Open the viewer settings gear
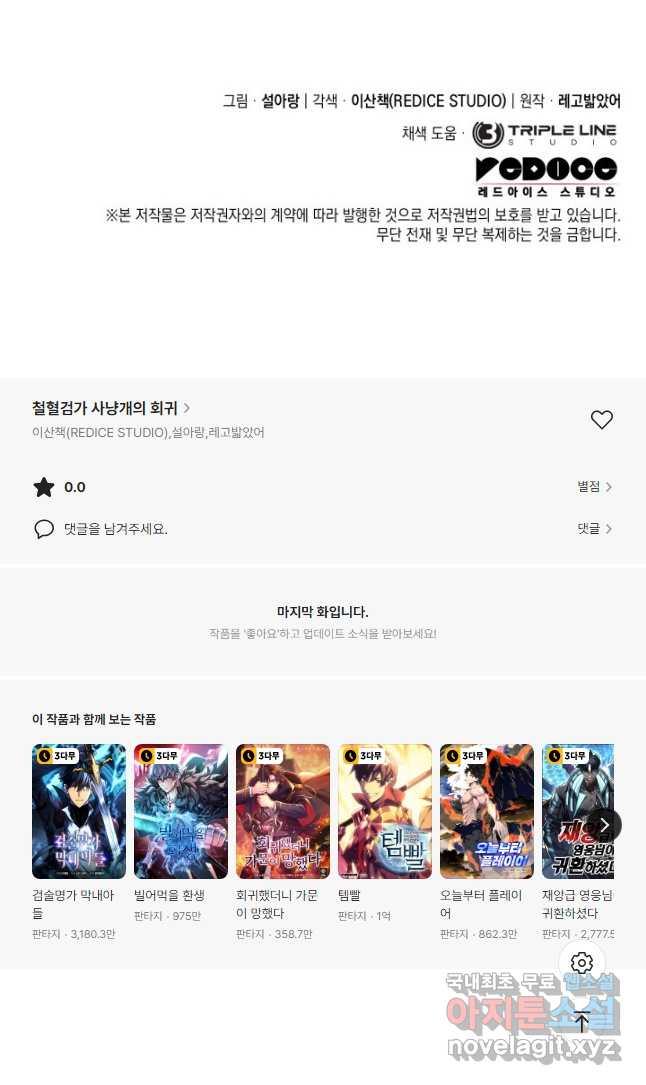 click(x=582, y=963)
